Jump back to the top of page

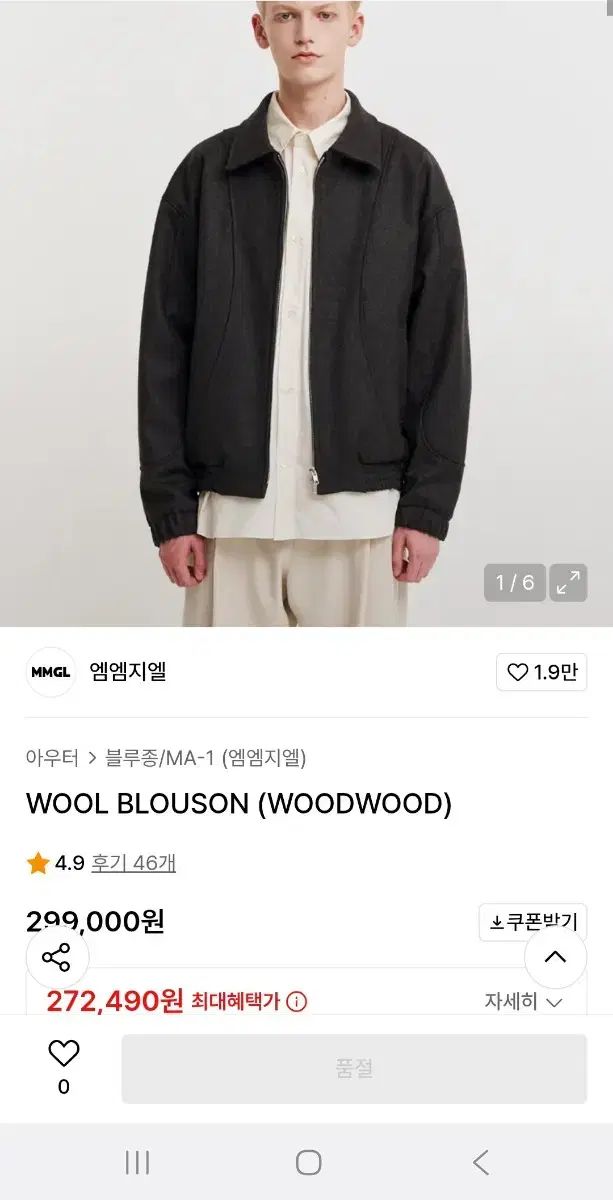pyautogui.click(x=555, y=957)
